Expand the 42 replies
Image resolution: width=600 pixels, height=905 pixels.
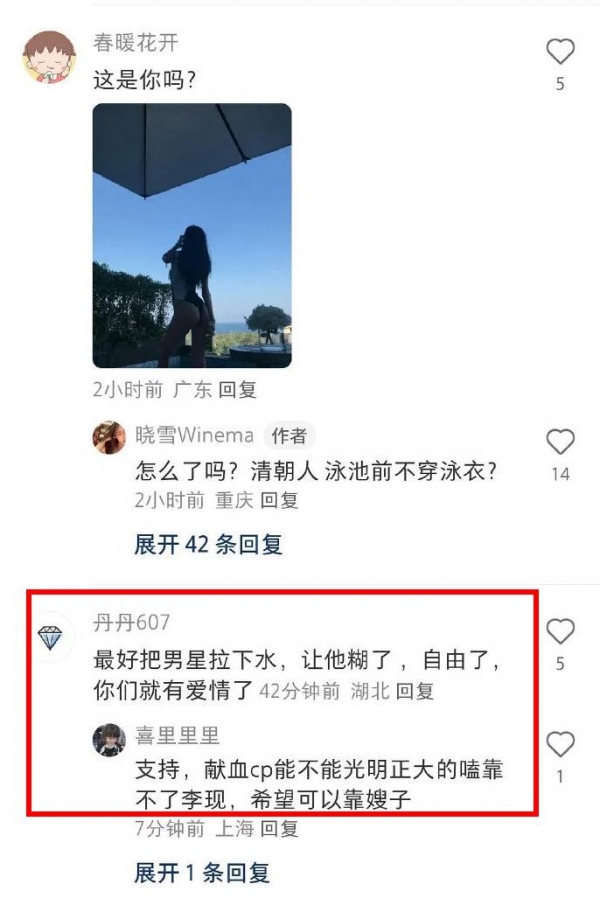pyautogui.click(x=208, y=544)
